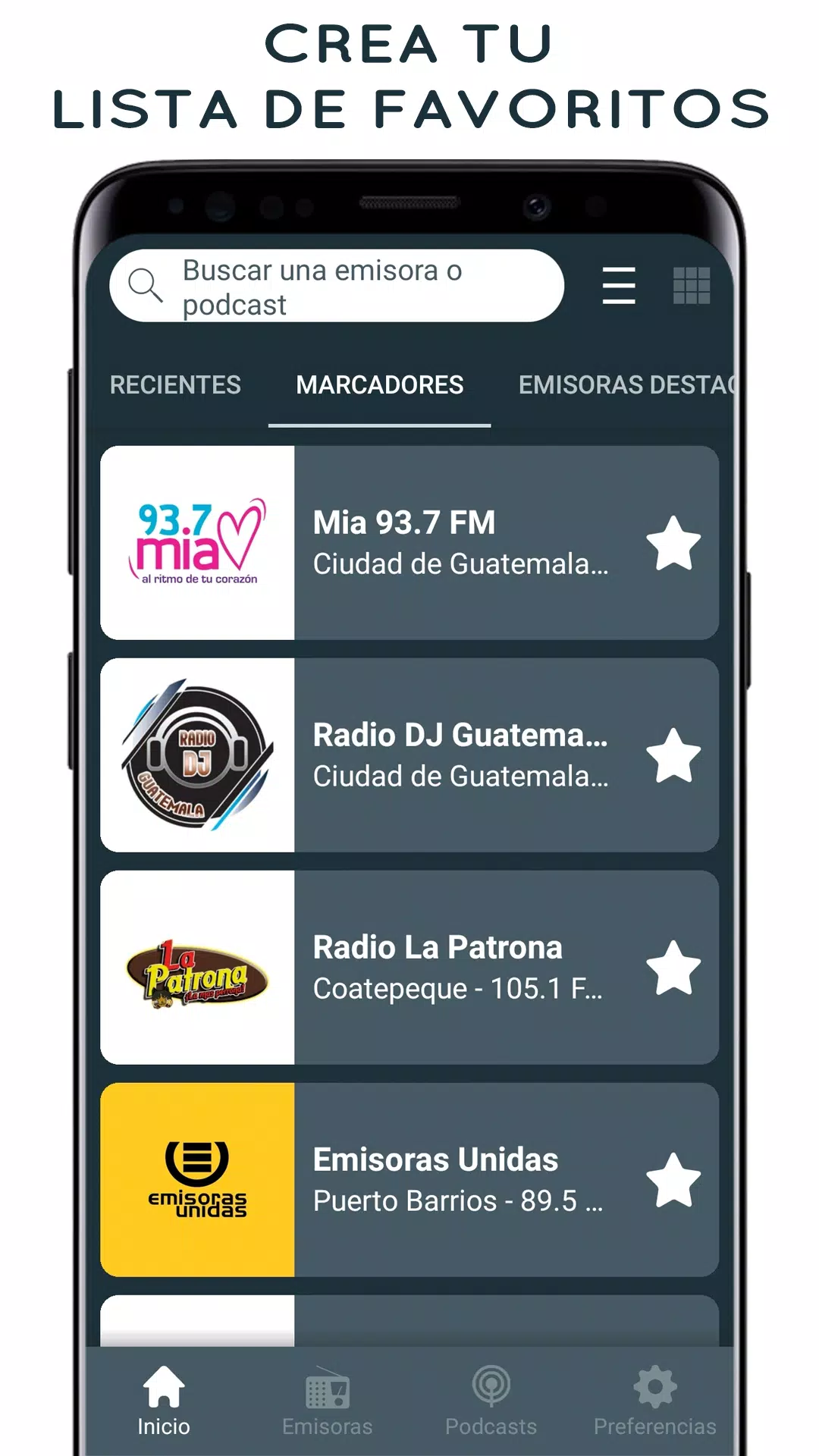This screenshot has width=819, height=1456.
Task: Switch to the RECIENTES tab
Action: (175, 386)
